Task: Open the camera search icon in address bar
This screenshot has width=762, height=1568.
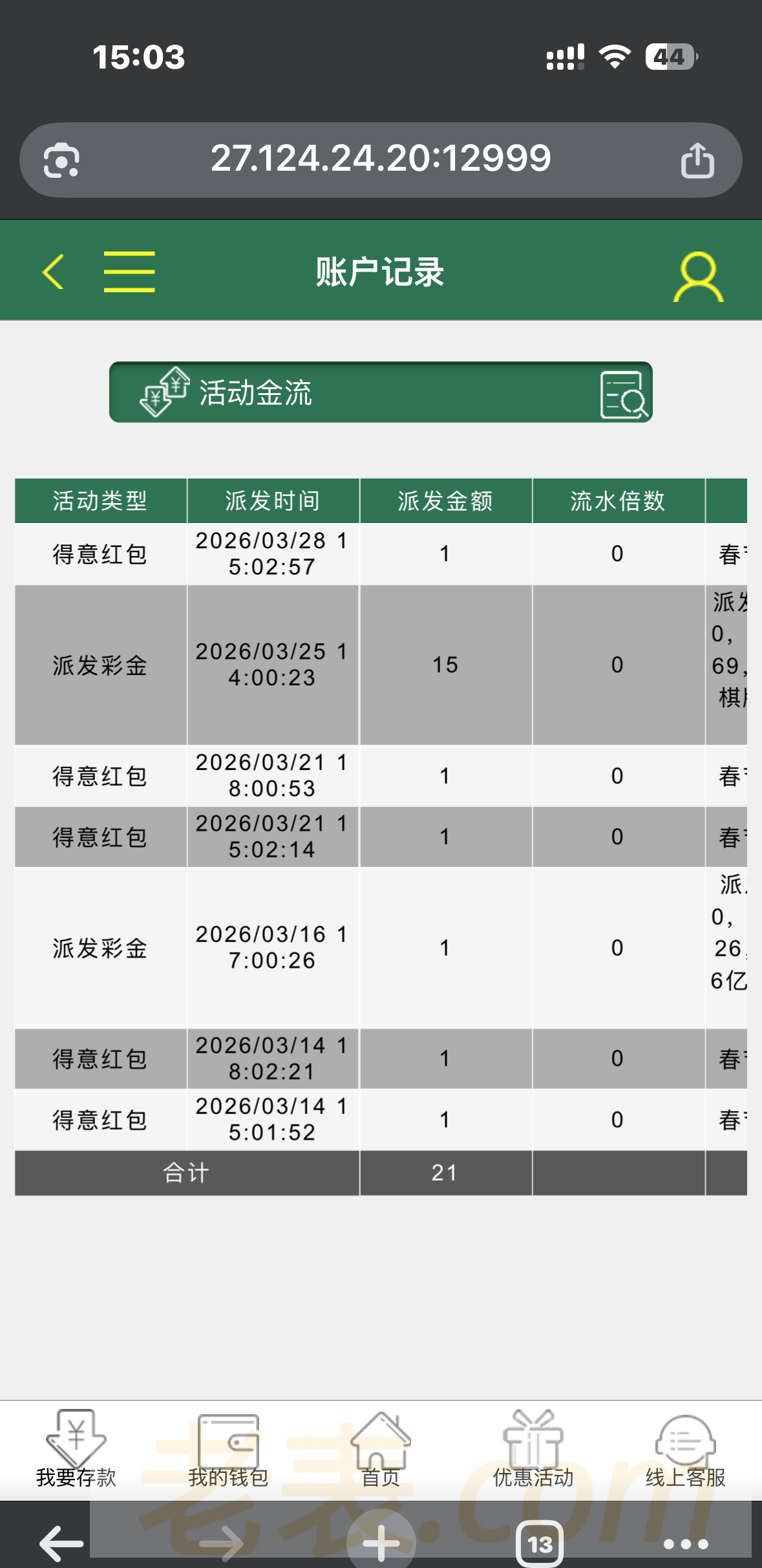Action: click(x=61, y=160)
